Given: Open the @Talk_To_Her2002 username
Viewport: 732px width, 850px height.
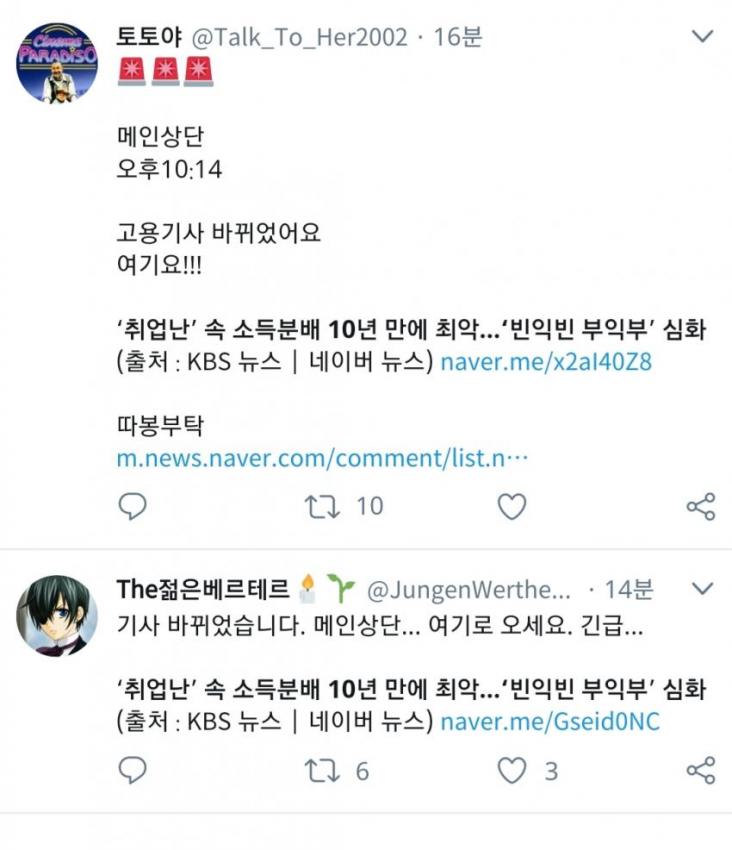Looking at the screenshot, I should (x=299, y=38).
